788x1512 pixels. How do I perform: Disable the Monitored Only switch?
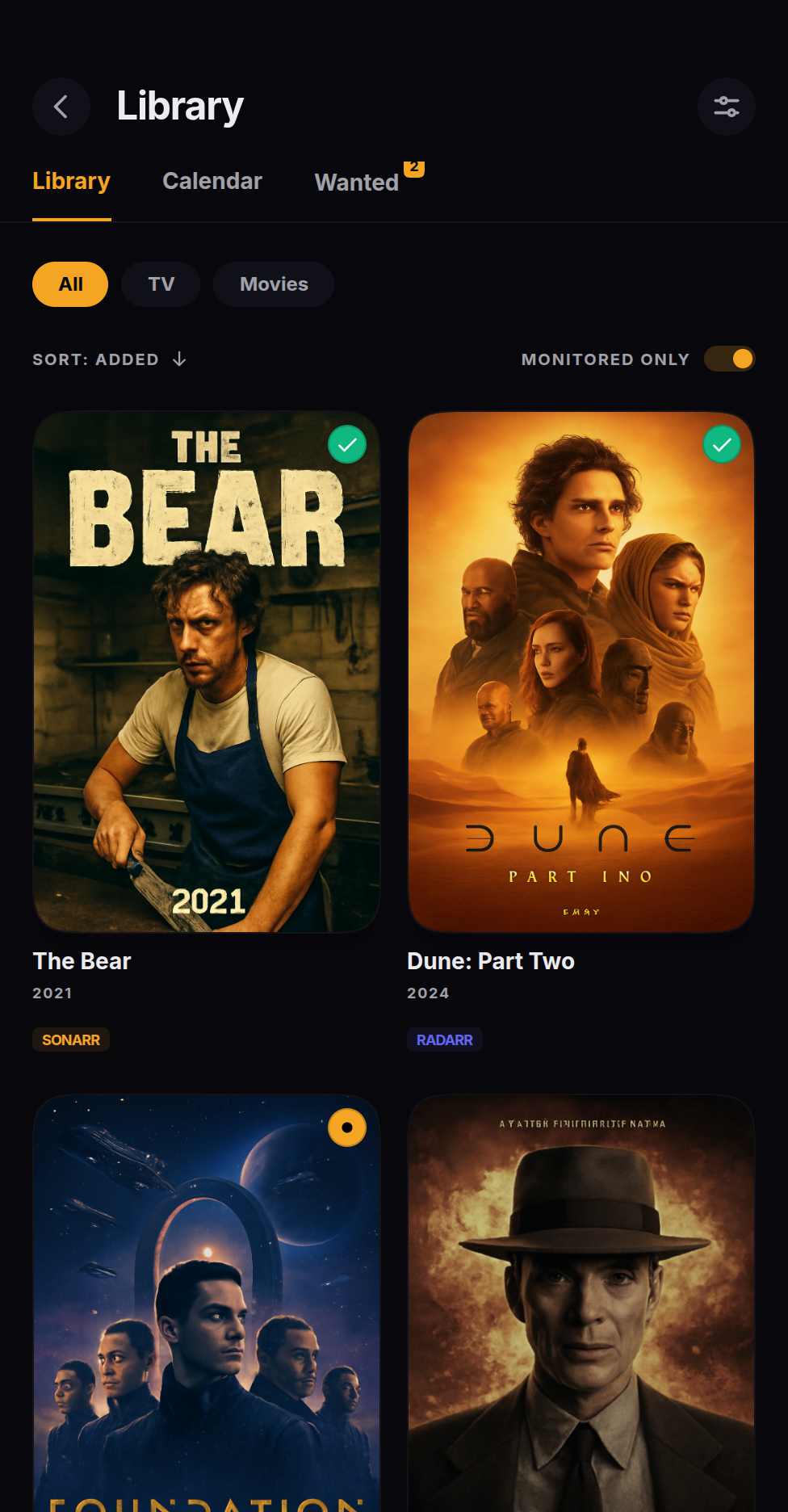point(729,359)
